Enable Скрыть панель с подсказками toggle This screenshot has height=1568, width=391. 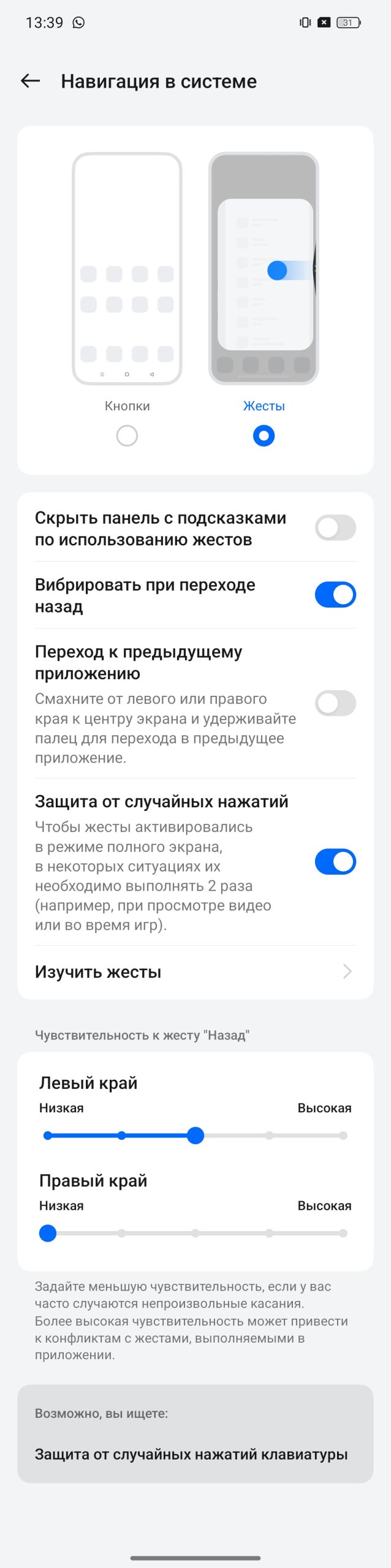pos(335,528)
